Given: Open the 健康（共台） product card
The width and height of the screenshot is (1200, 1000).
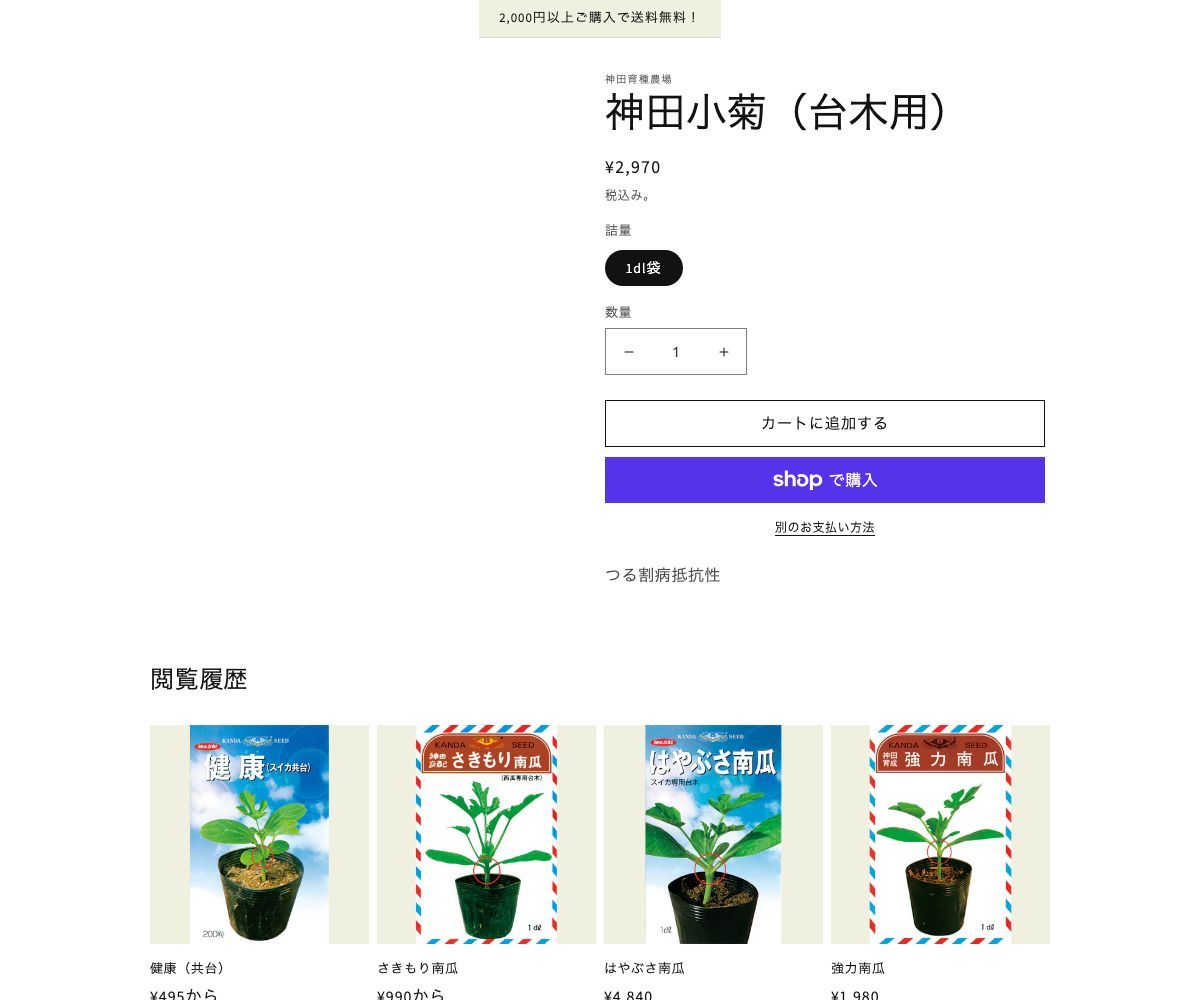Looking at the screenshot, I should (259, 834).
